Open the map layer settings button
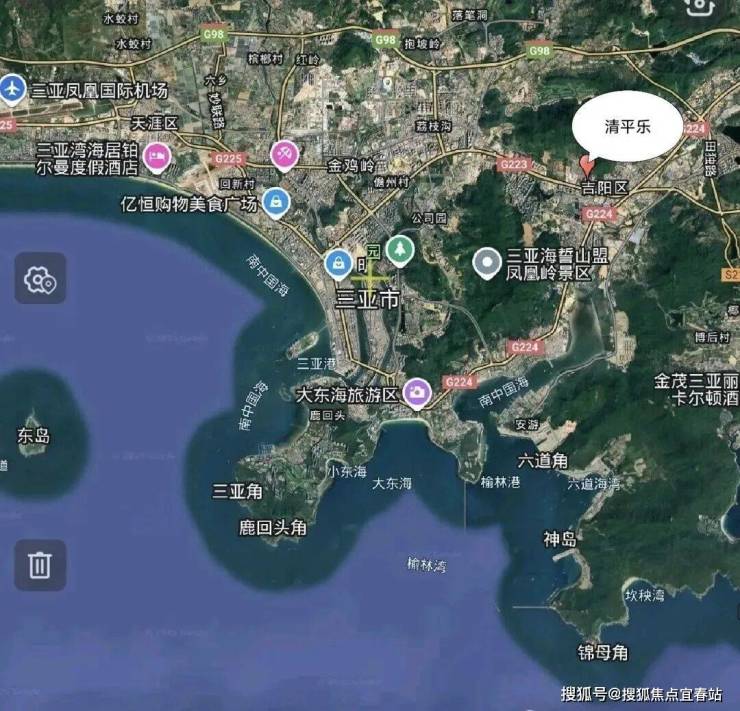 click(40, 279)
